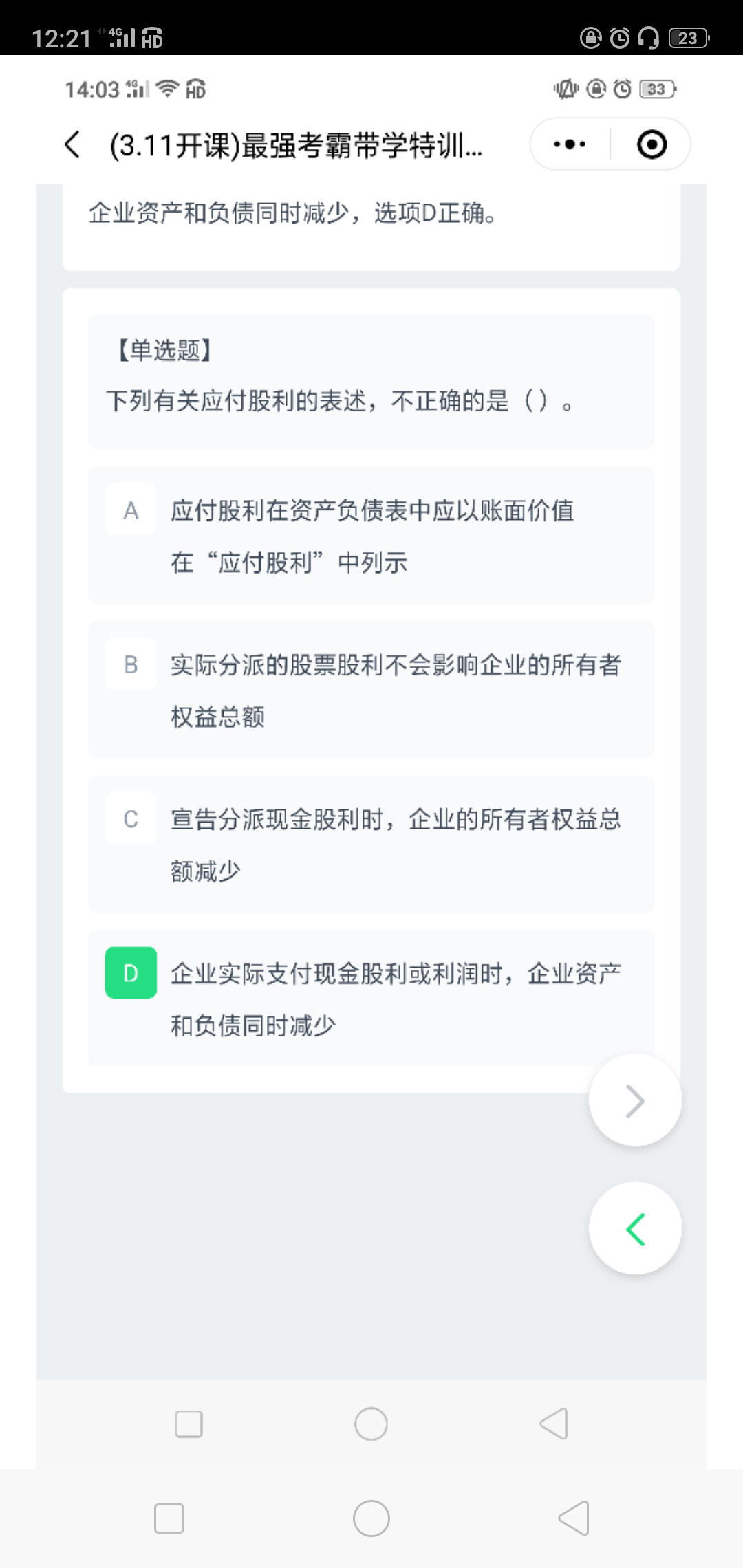Pick answer option C about declaring cash dividends
Screen dimensions: 743x1568
(x=371, y=845)
